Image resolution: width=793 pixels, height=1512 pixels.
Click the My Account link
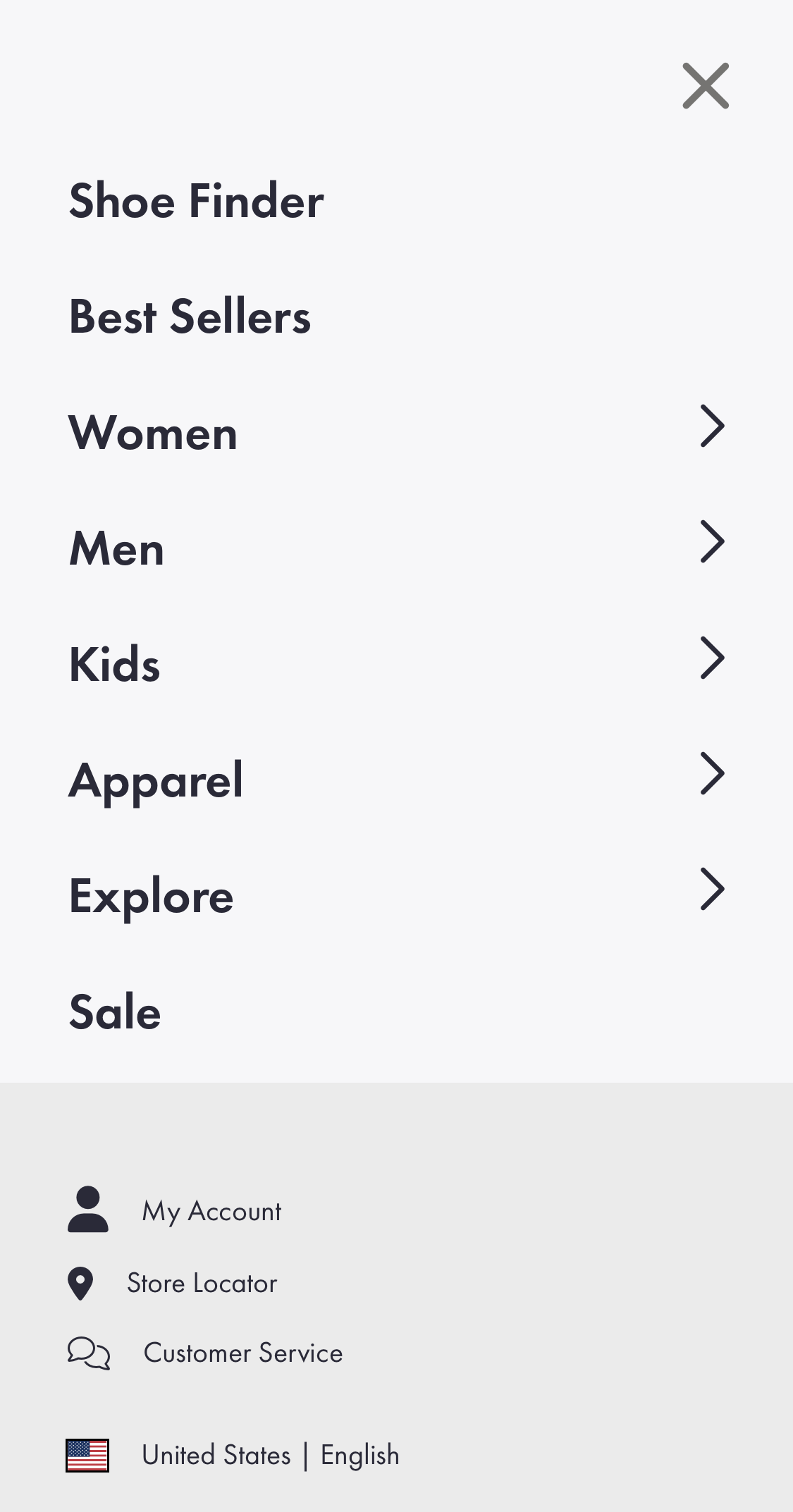[x=211, y=1210]
